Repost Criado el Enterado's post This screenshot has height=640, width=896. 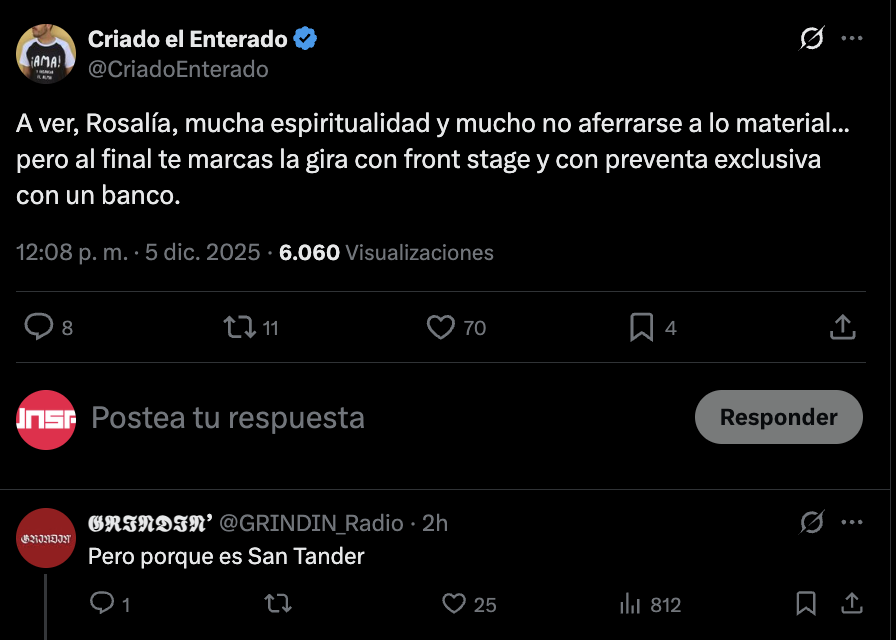point(240,327)
